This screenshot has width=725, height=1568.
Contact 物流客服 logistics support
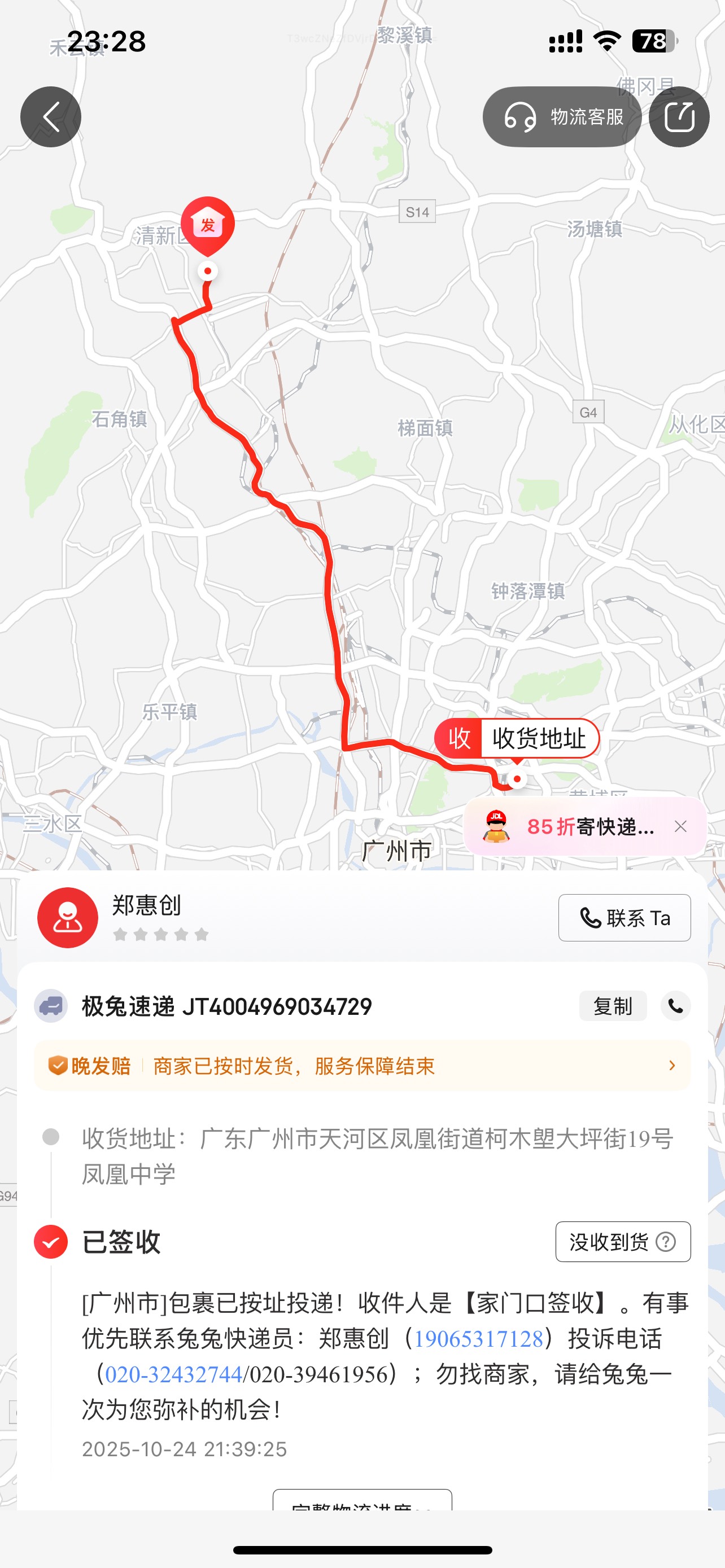562,117
